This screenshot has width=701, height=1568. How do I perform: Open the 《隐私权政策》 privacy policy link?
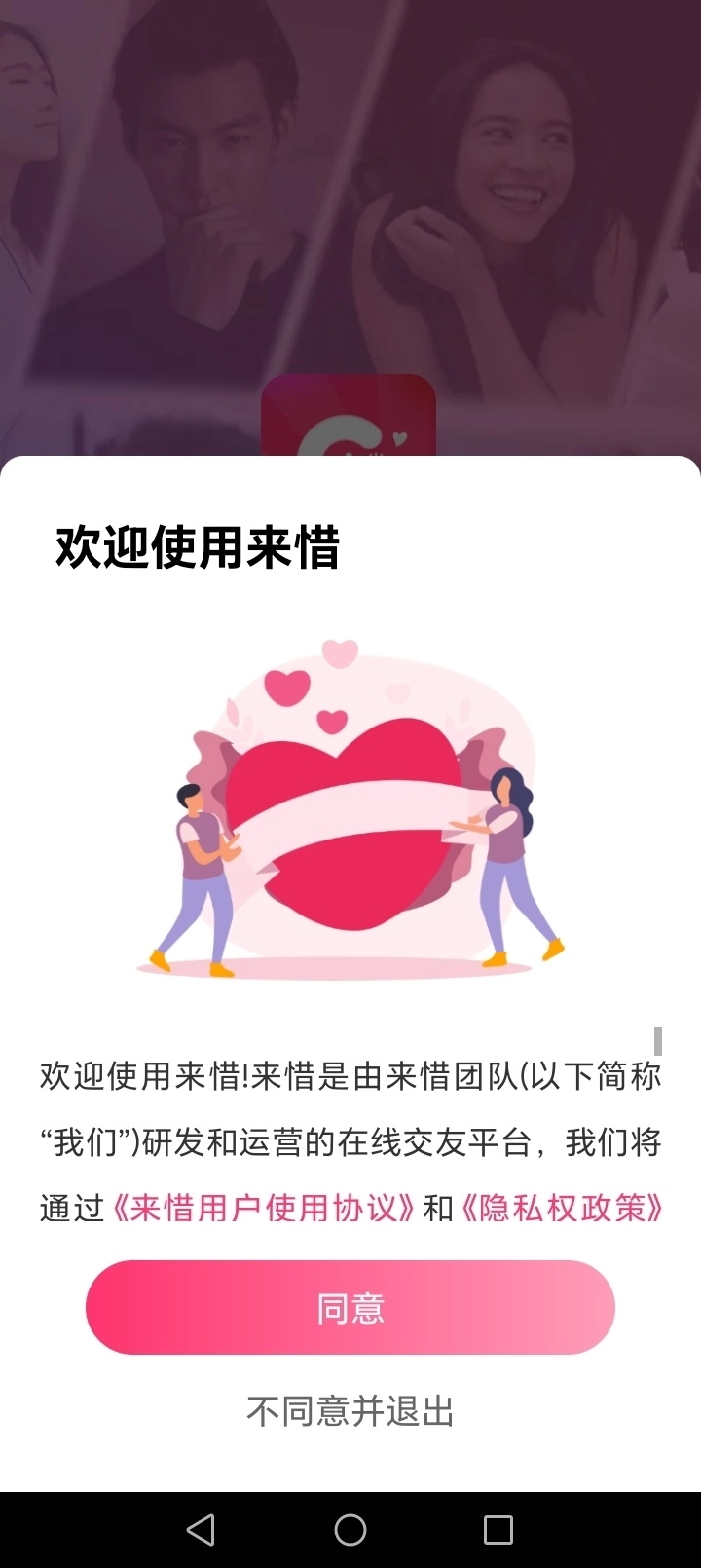(563, 1208)
